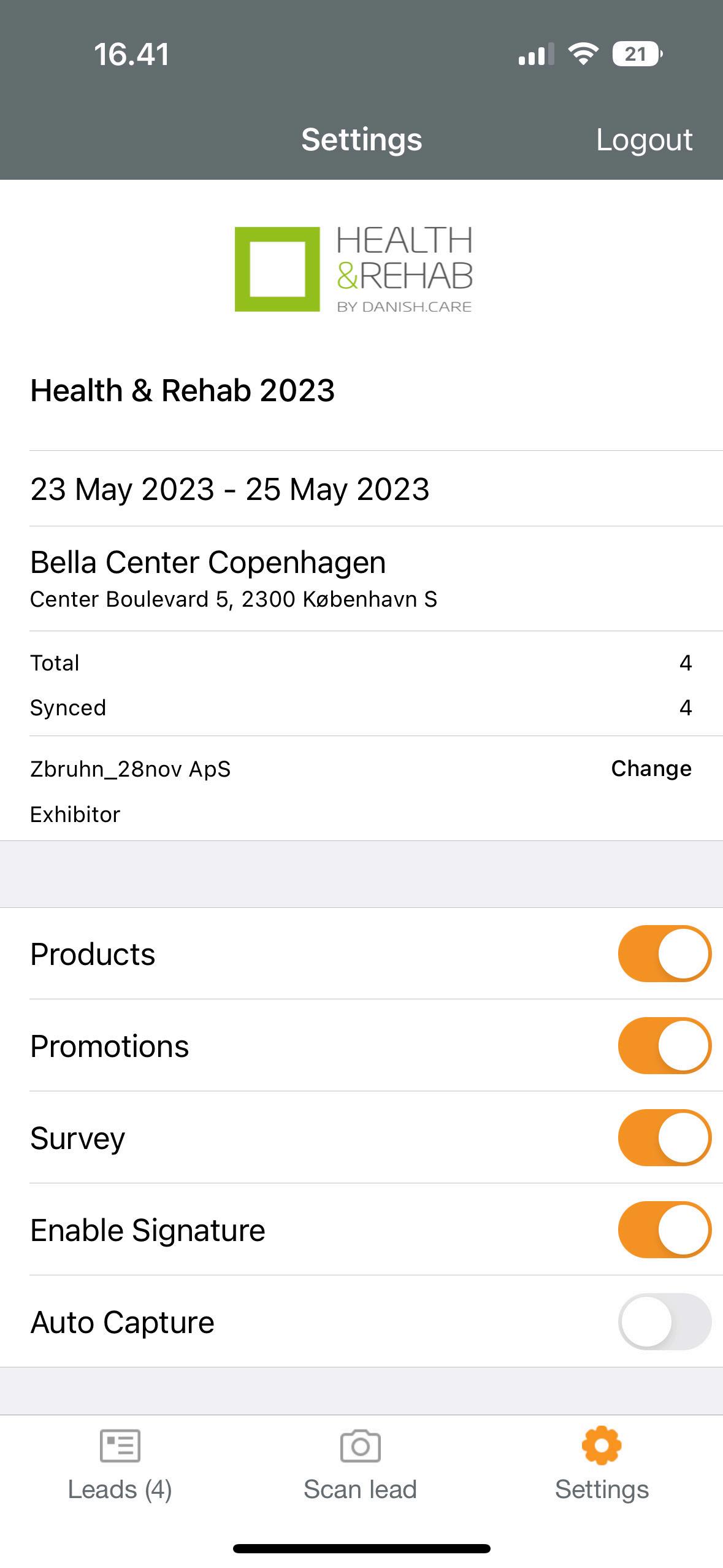This screenshot has width=723, height=1568.
Task: Disable Enable Signature setting
Action: tap(664, 1230)
